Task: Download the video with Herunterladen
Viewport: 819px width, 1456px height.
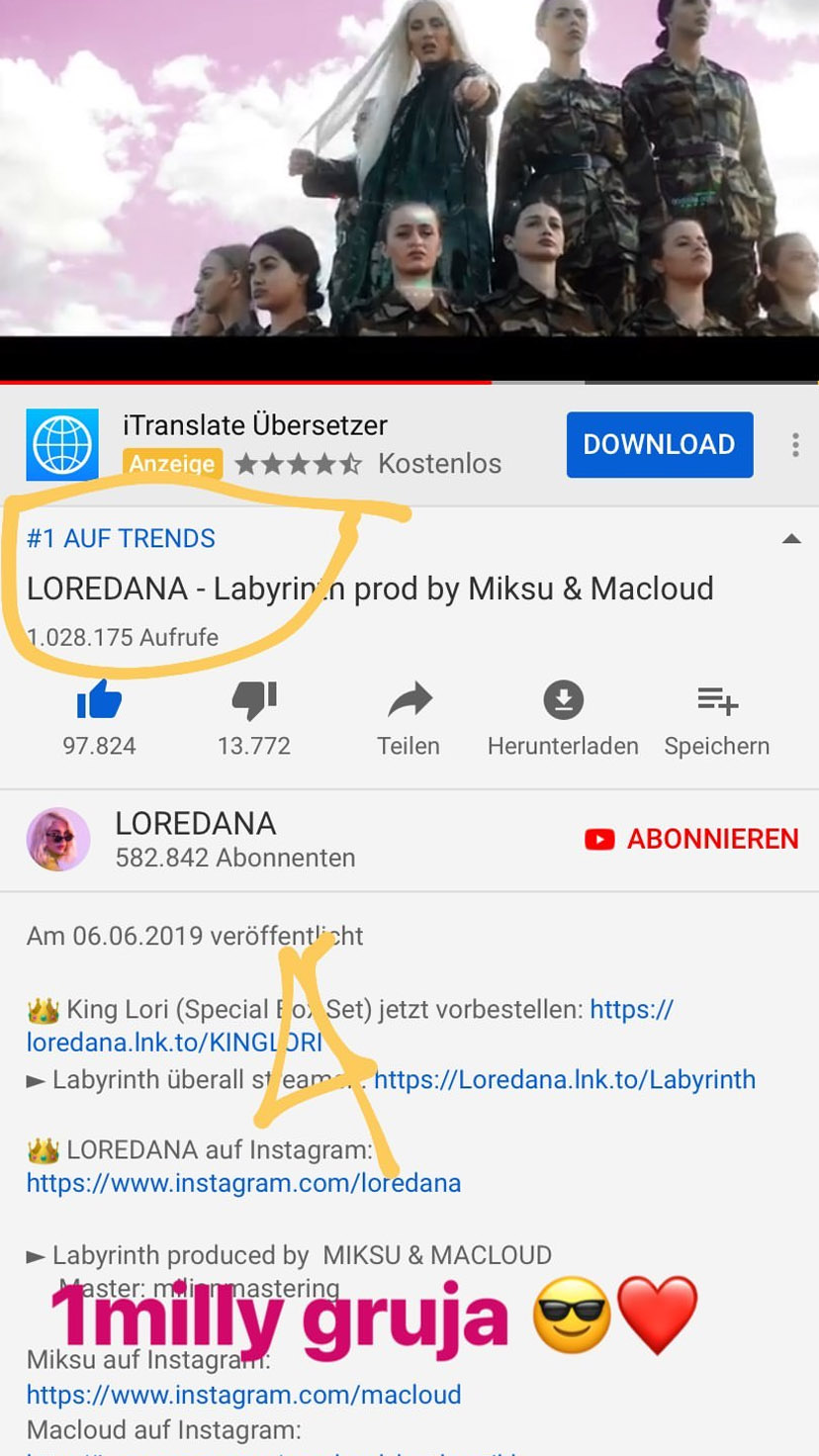Action: 563,719
